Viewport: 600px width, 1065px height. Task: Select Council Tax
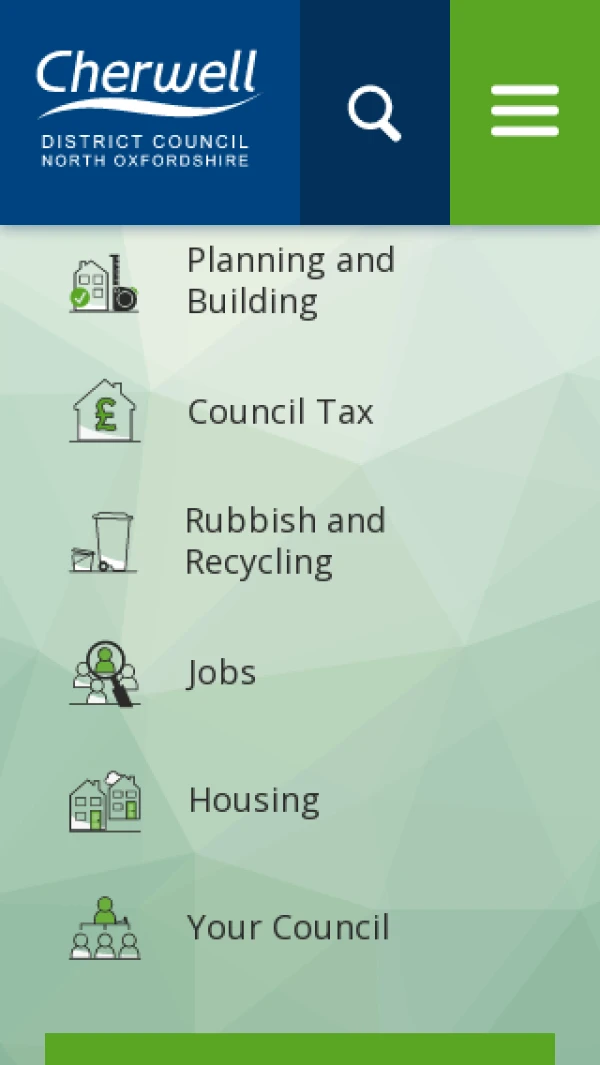[280, 411]
